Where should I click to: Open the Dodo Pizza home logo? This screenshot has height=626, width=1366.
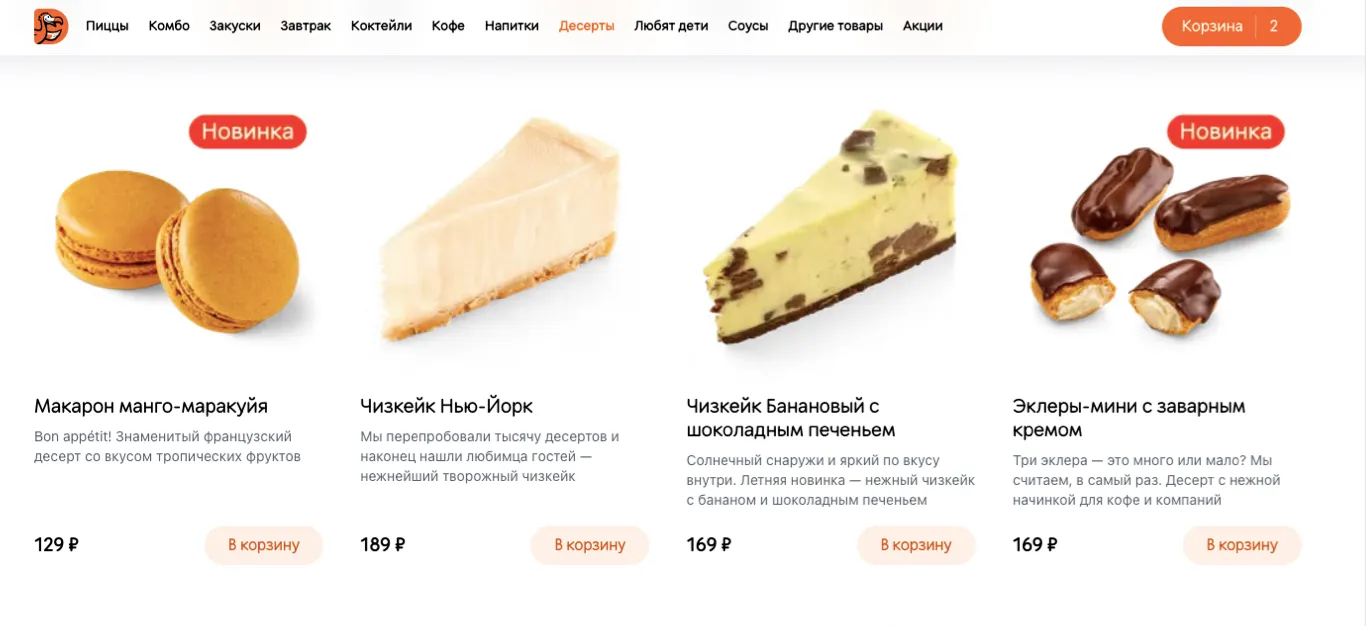(50, 27)
